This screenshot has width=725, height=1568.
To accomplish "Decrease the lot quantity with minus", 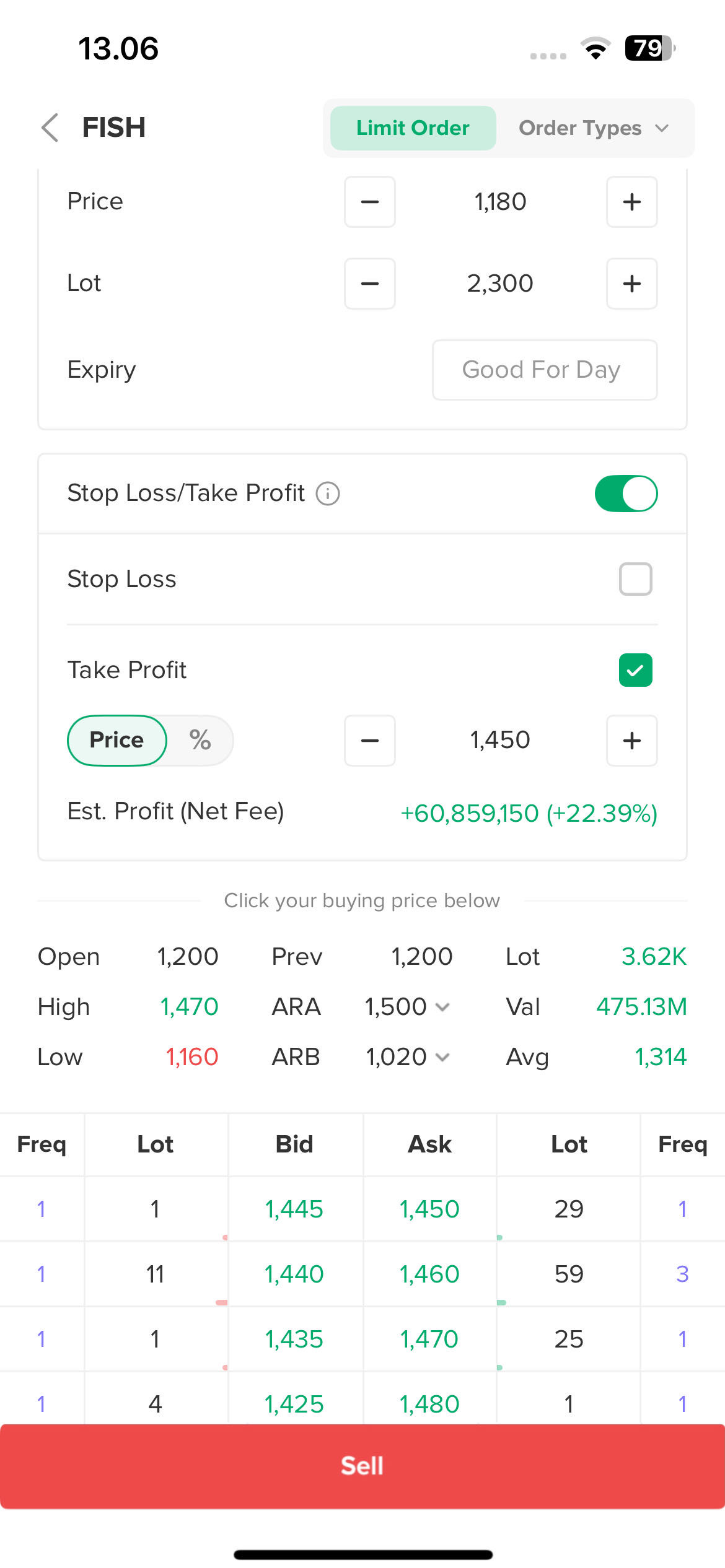I will click(370, 284).
